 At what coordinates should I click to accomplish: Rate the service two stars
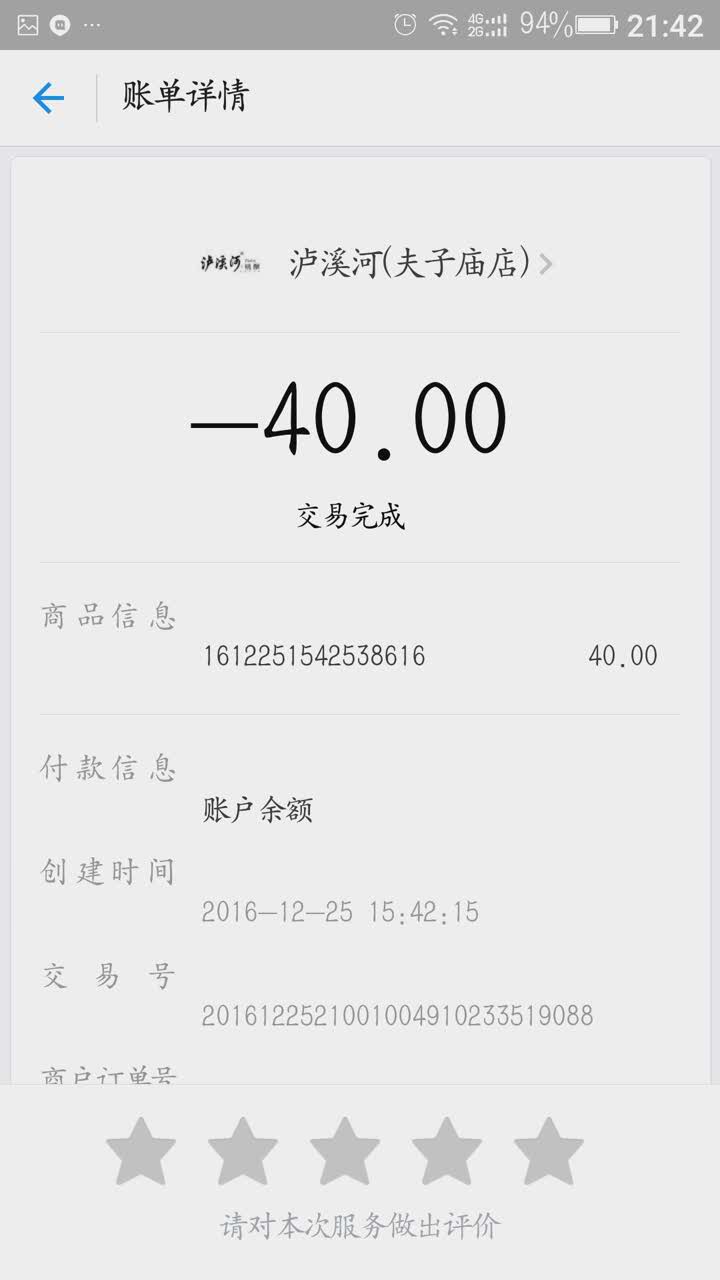pyautogui.click(x=243, y=1152)
